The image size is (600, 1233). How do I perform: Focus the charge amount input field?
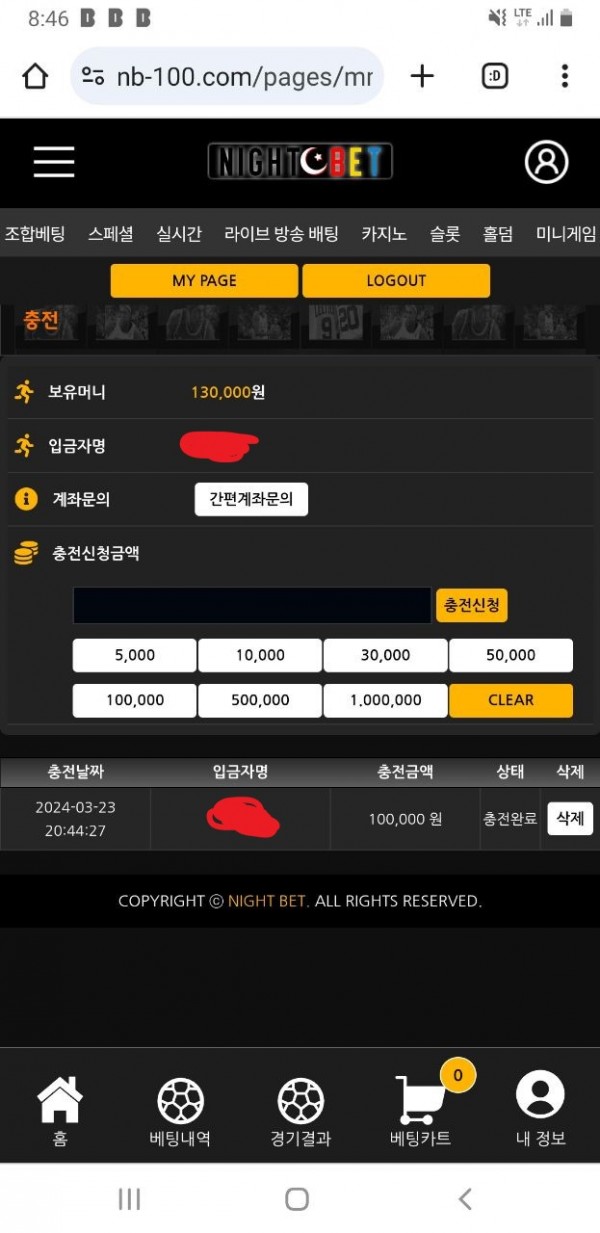[252, 606]
